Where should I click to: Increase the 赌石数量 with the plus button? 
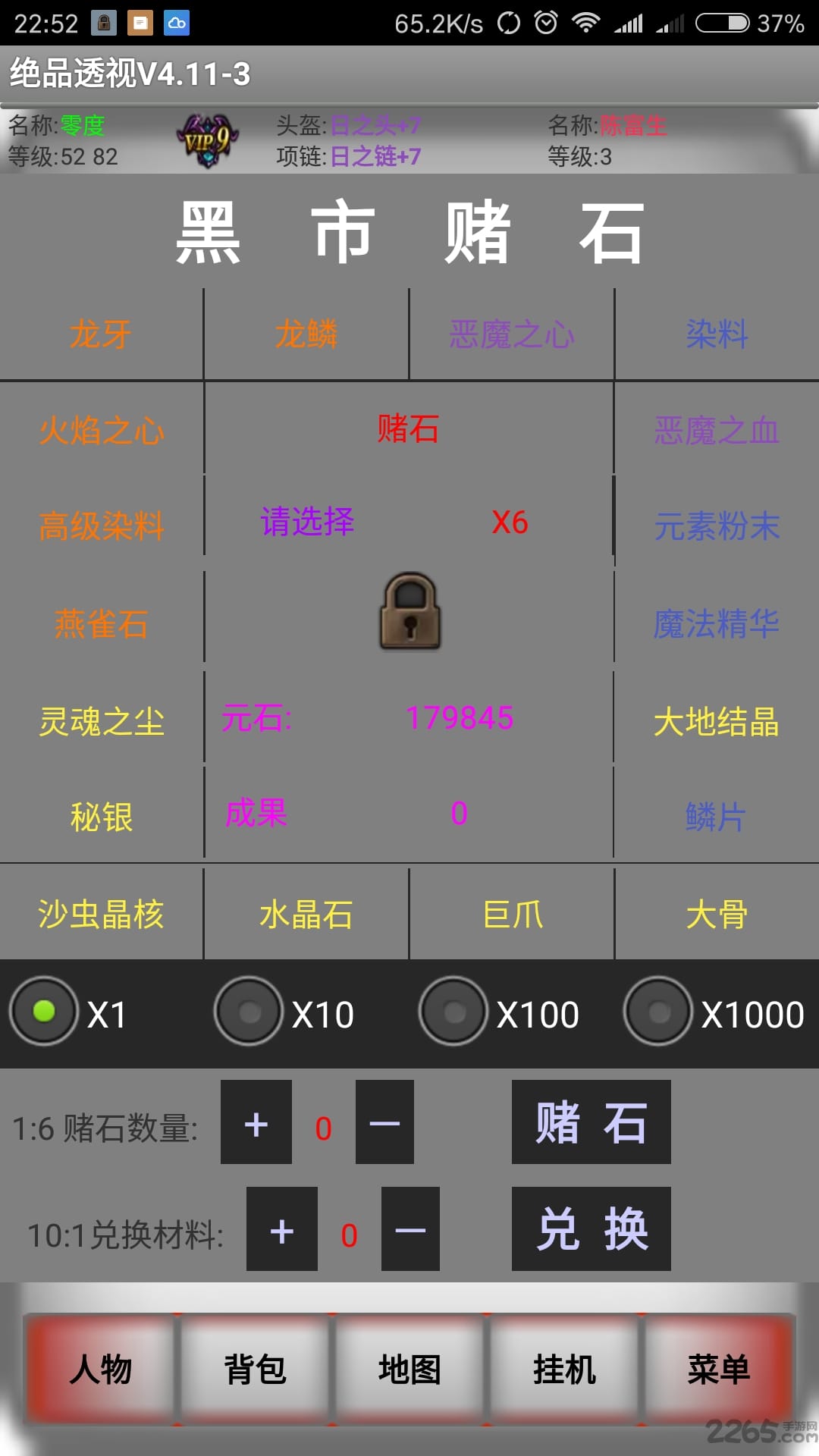click(x=256, y=1124)
